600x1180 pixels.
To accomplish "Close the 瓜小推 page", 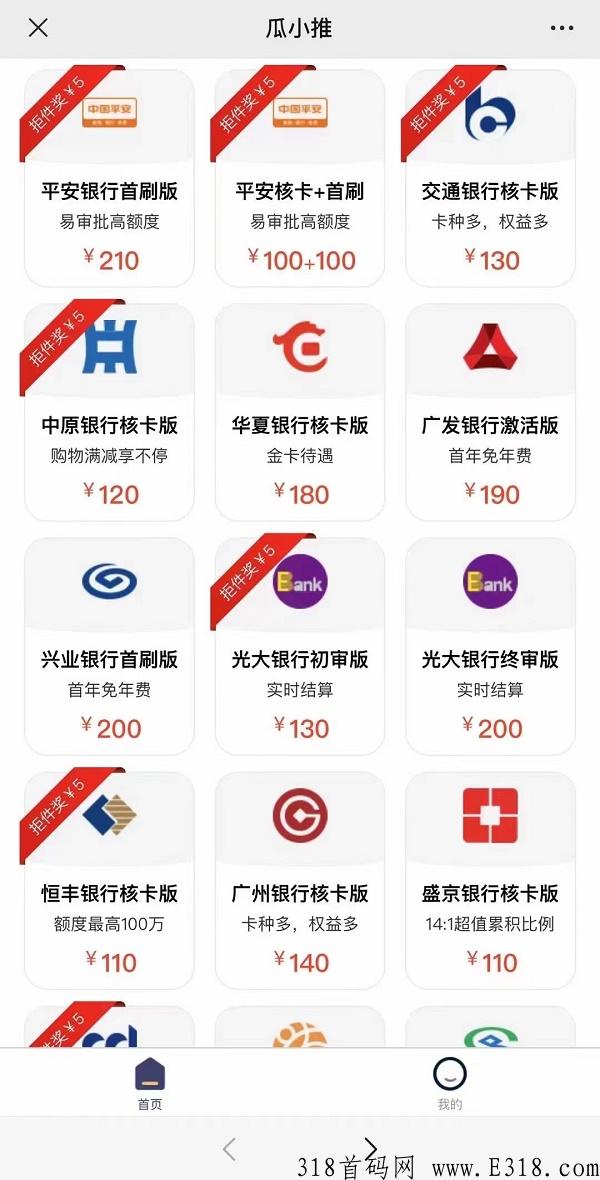I will click(x=38, y=28).
